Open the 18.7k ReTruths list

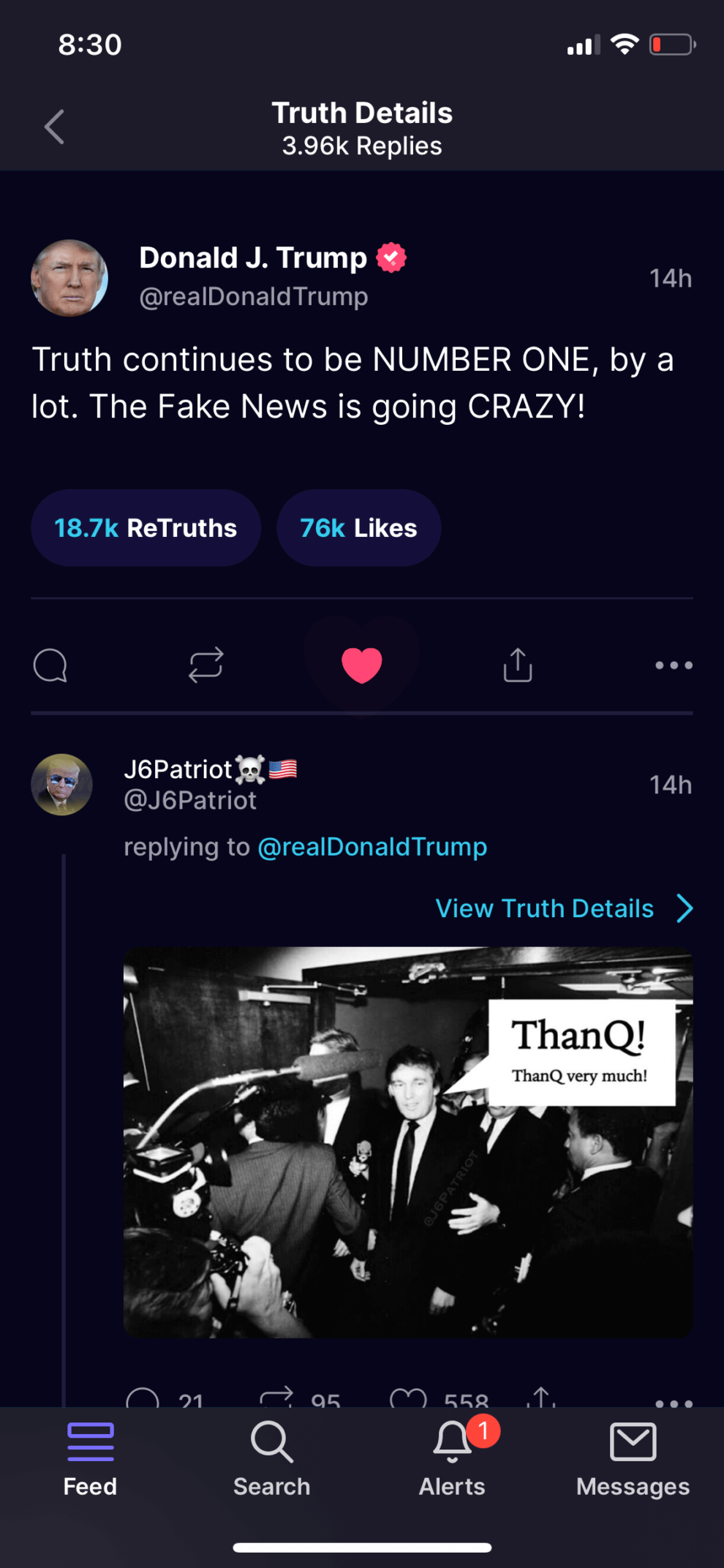(146, 528)
